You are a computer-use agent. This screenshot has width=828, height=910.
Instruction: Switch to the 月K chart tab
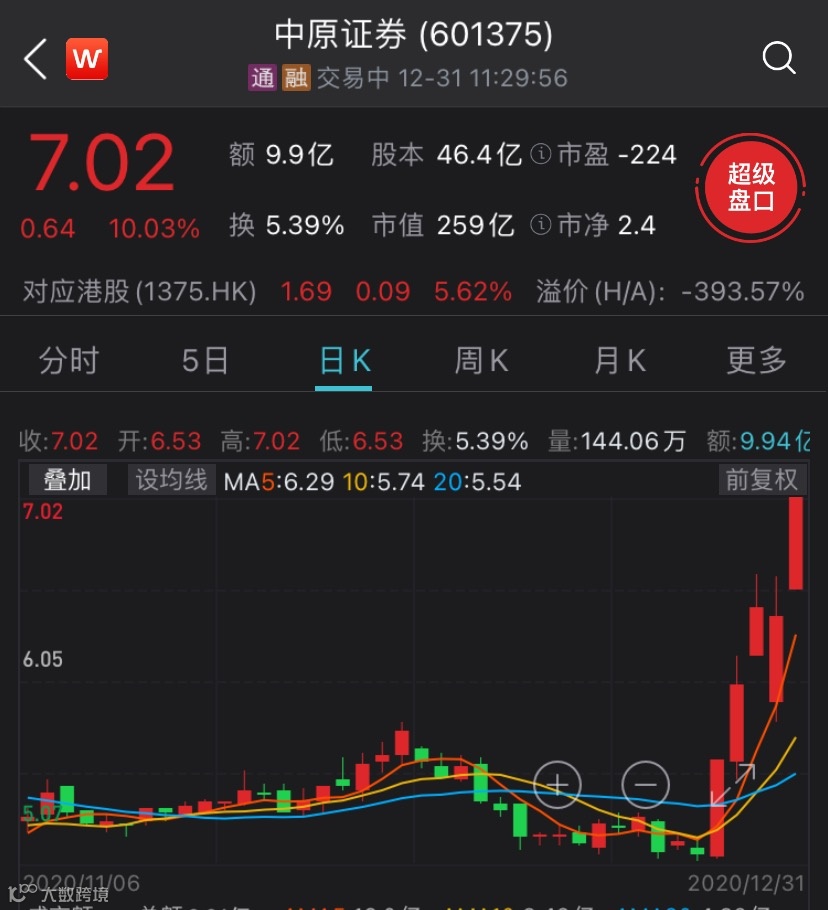(x=619, y=360)
